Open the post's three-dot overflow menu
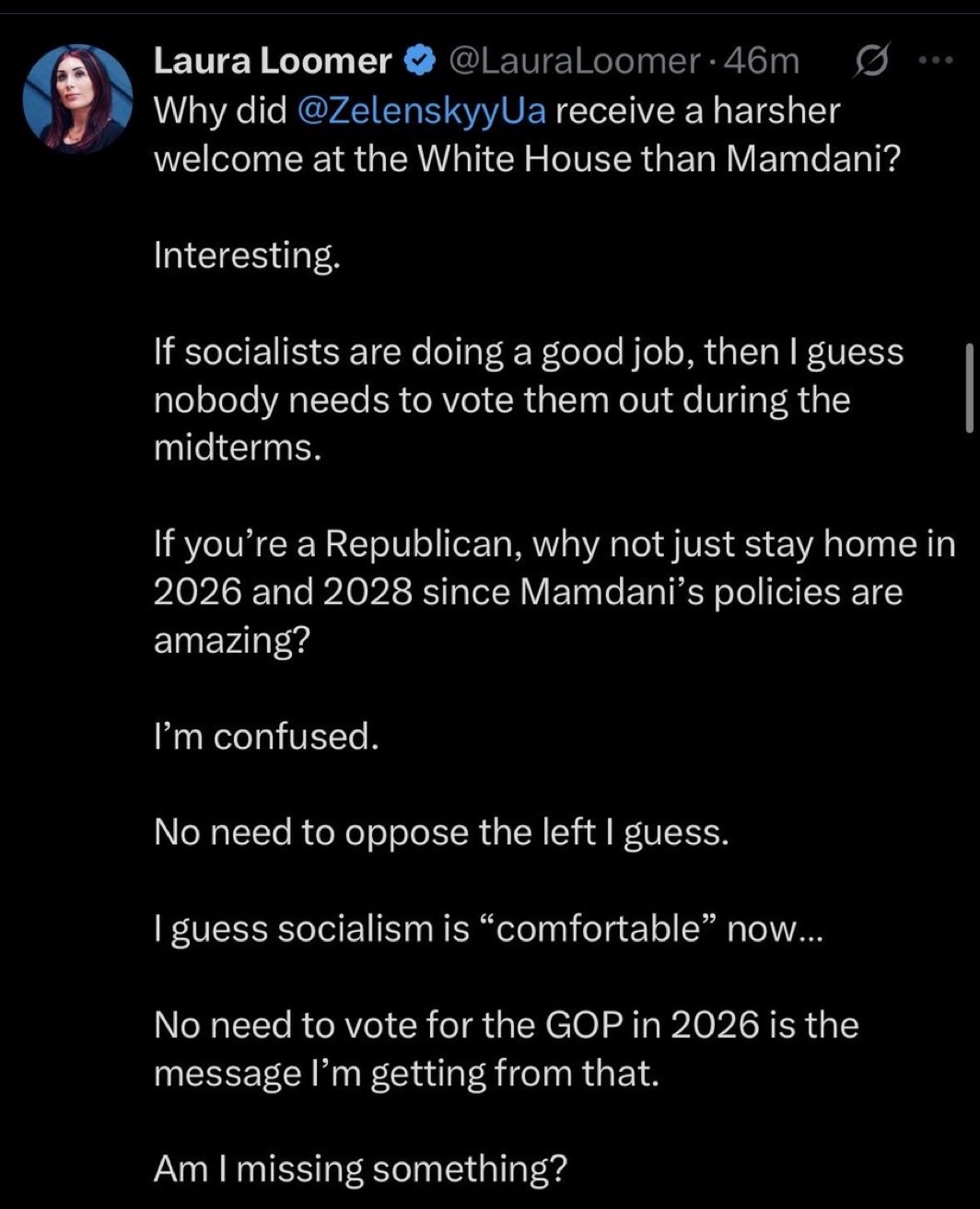Viewport: 980px width, 1209px height. pyautogui.click(x=939, y=60)
